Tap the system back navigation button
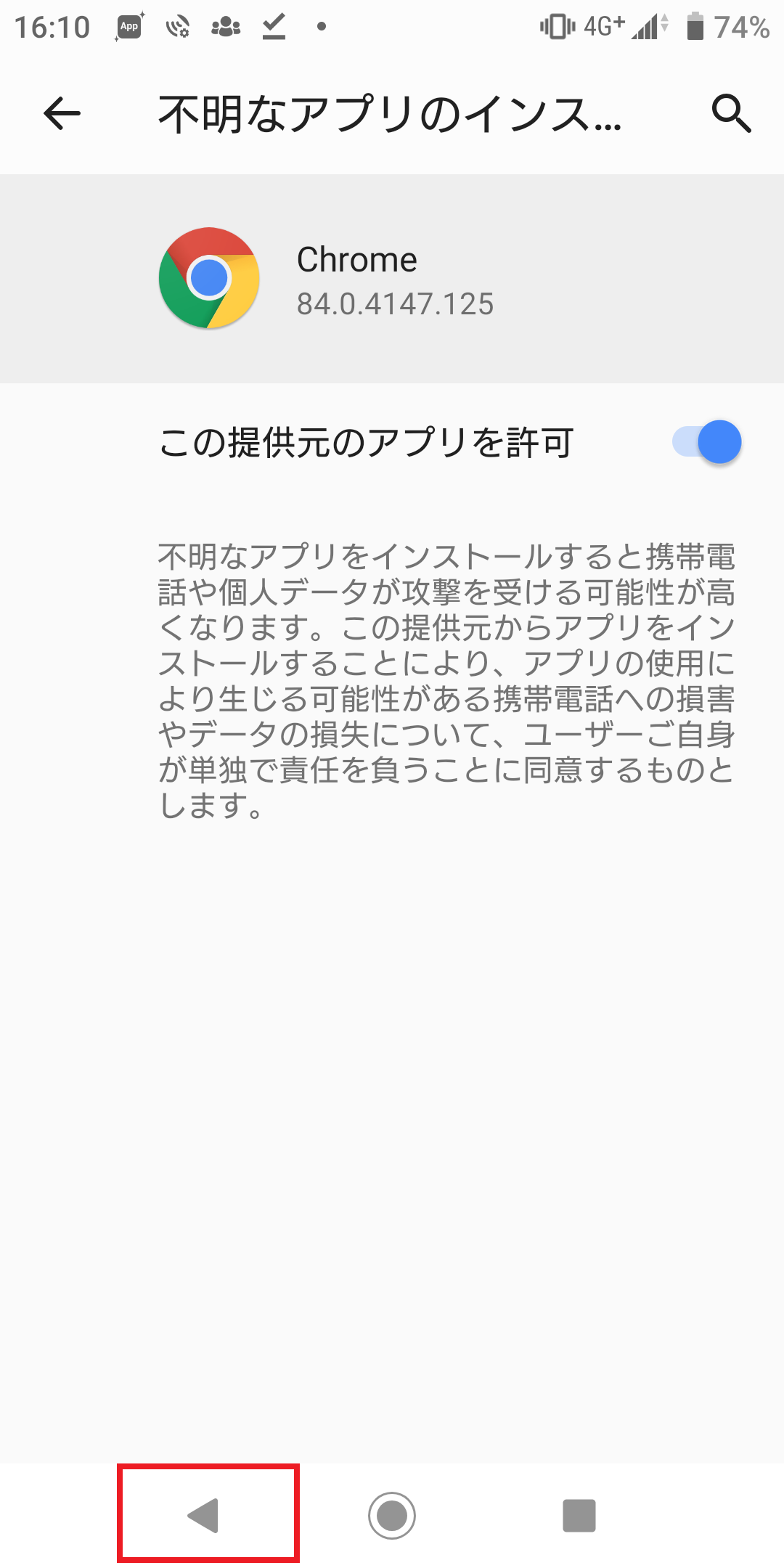The height and width of the screenshot is (1568, 784). [205, 1515]
